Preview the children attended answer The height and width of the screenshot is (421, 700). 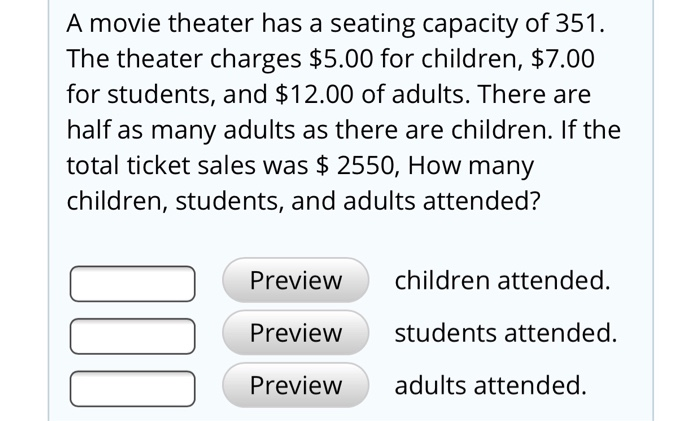click(296, 280)
